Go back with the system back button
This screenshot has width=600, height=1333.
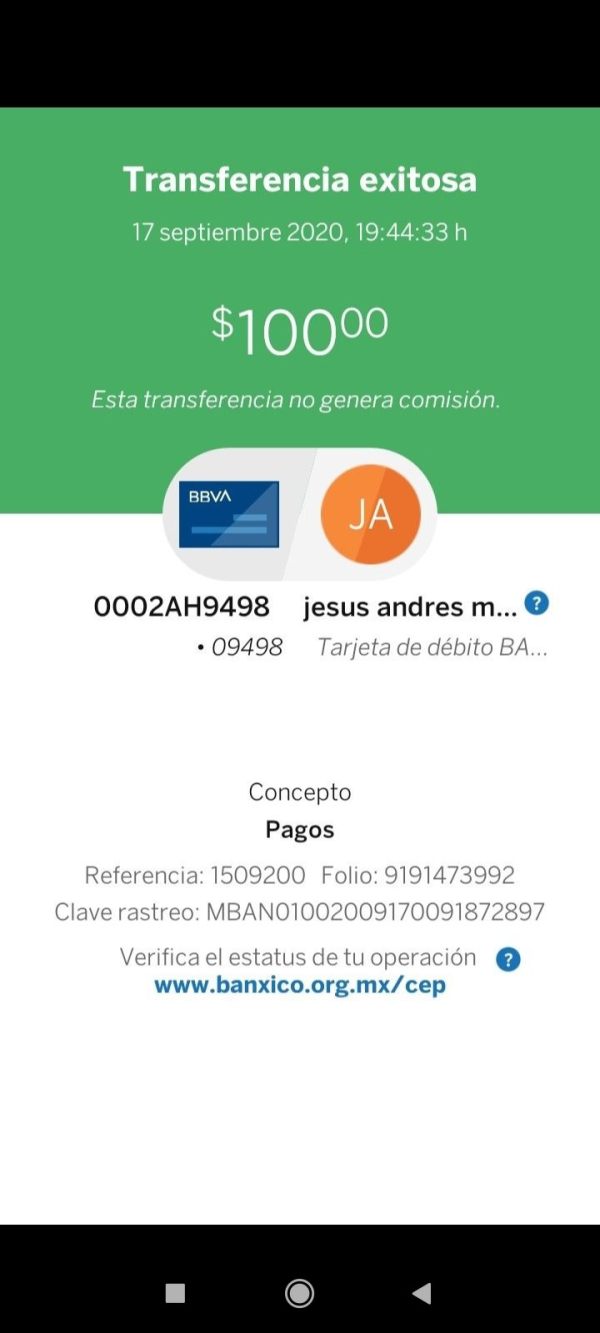pyautogui.click(x=422, y=1293)
